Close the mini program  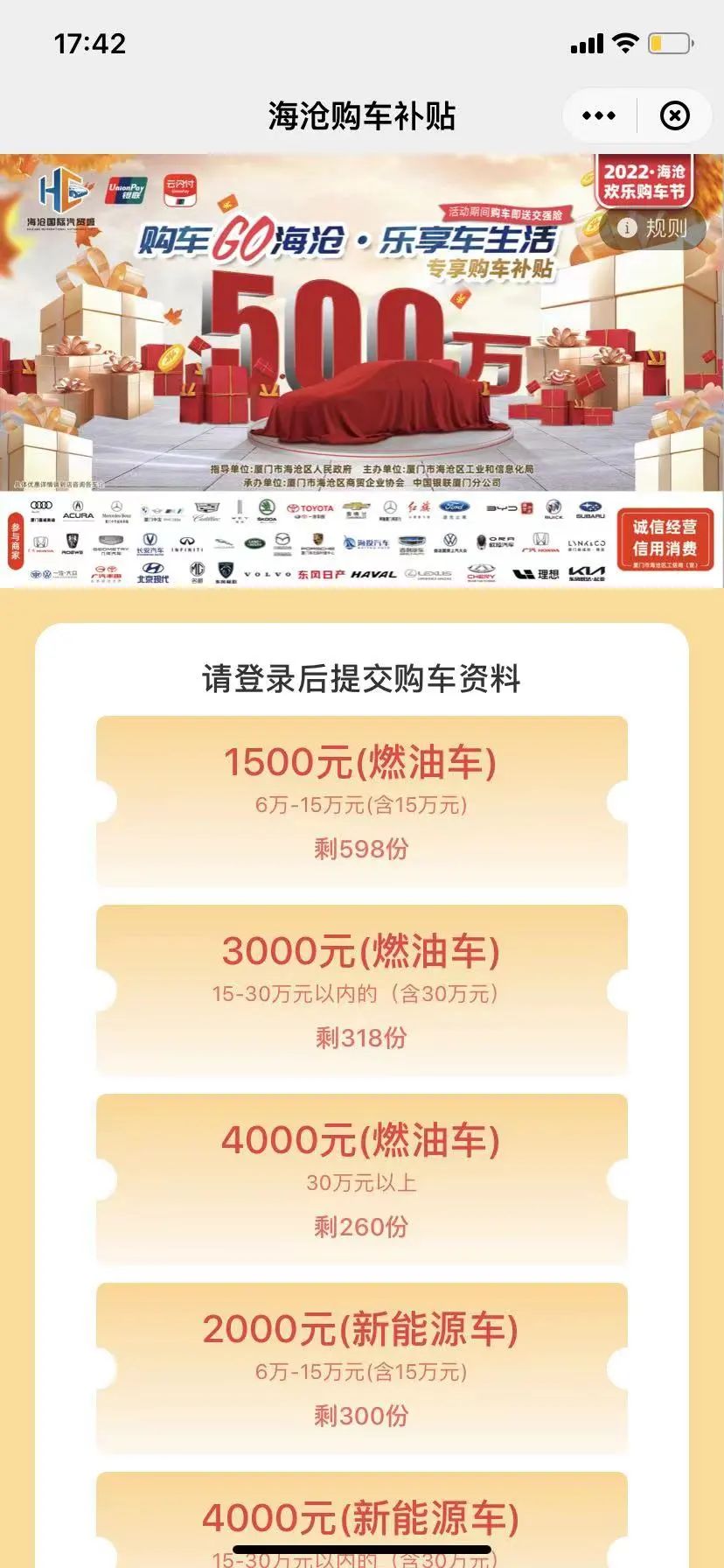(x=674, y=115)
